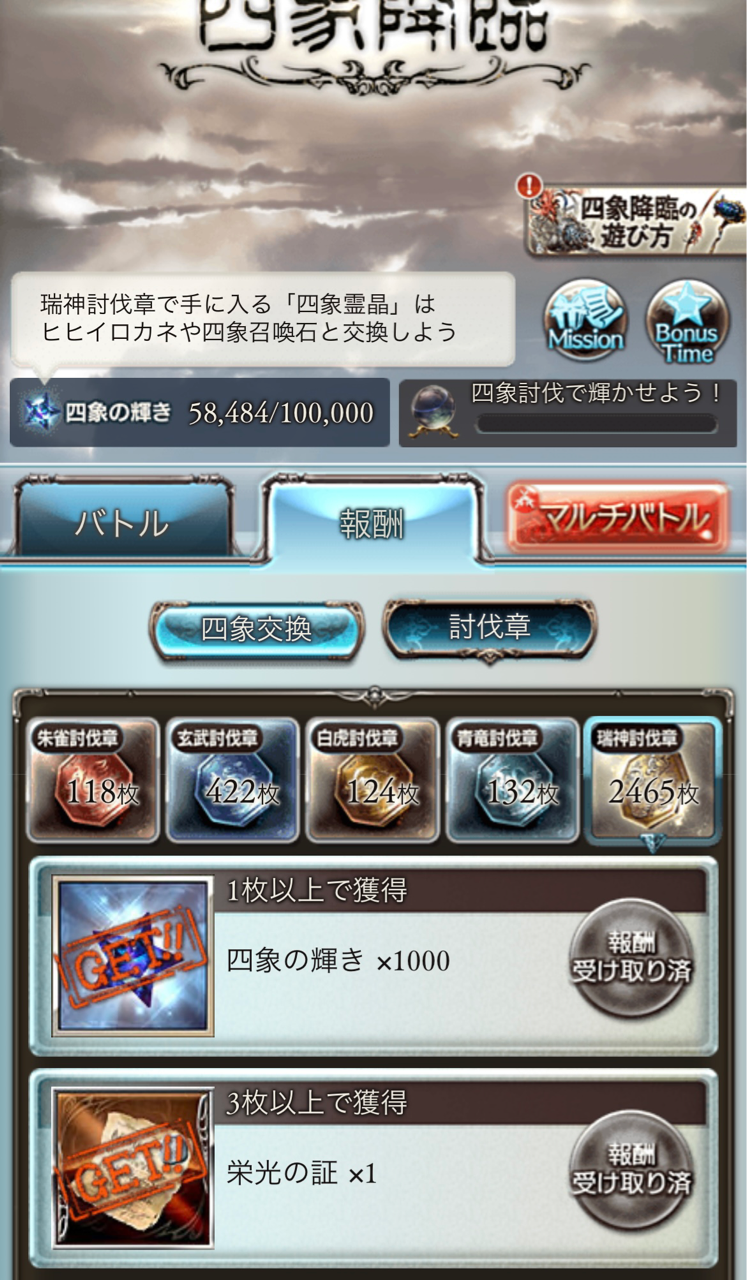Tap the 四象の輝き ×1000 reward icon
The image size is (747, 1280).
132,956
